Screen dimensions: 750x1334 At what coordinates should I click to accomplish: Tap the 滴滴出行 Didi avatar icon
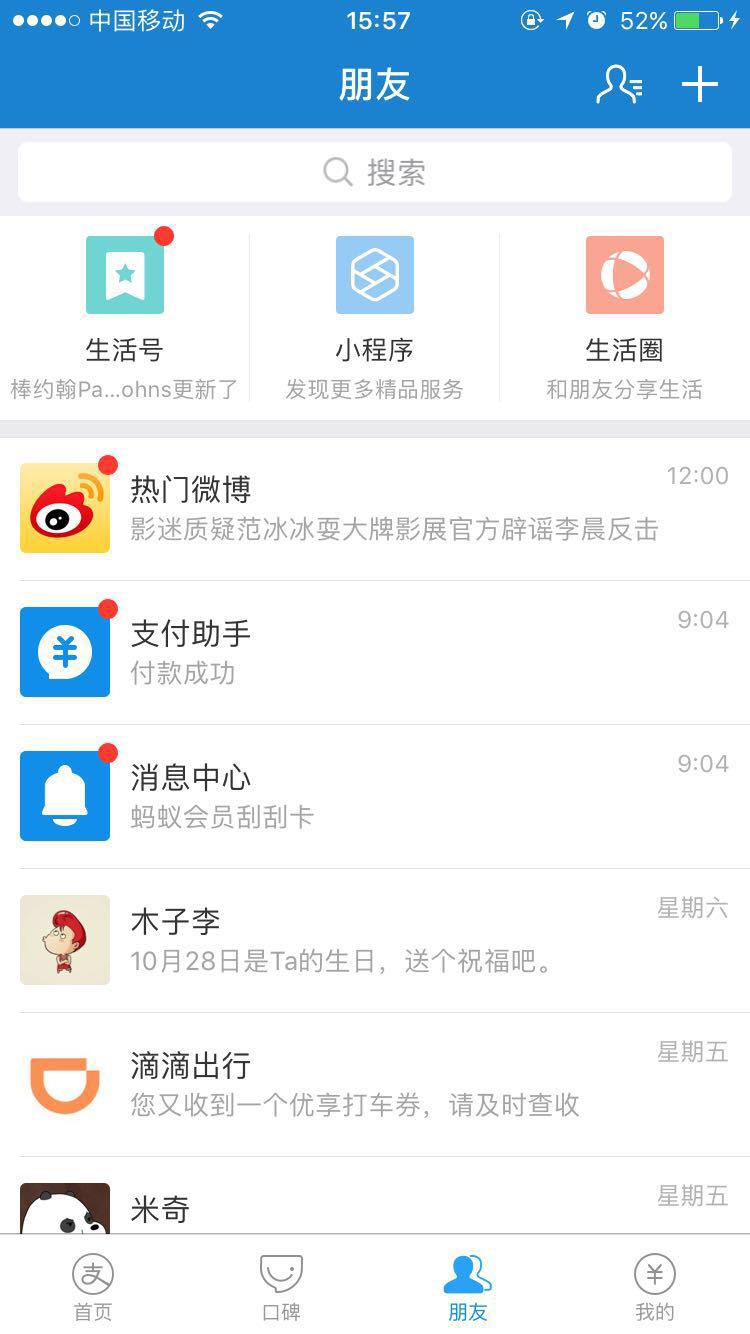(64, 1082)
